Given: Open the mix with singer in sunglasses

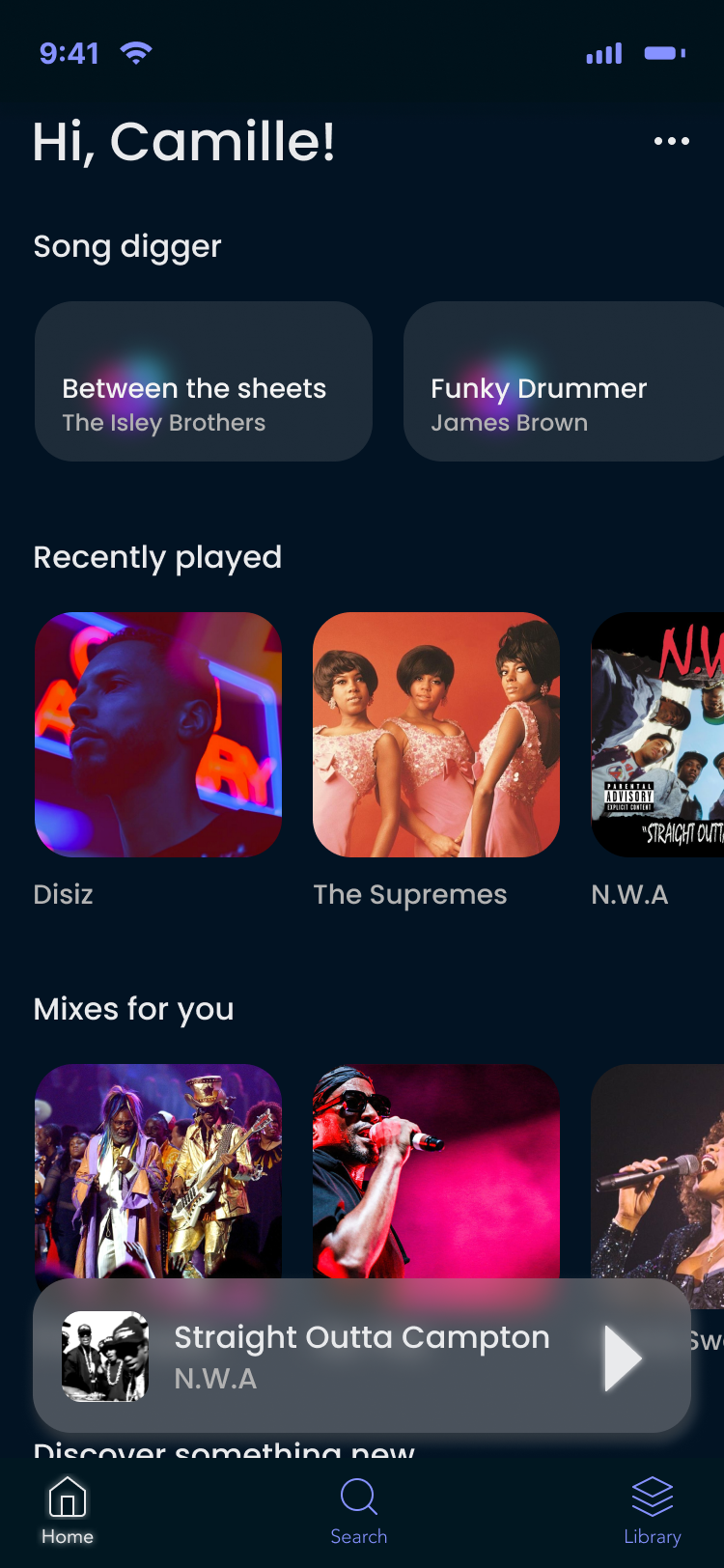Looking at the screenshot, I should click(x=436, y=1168).
